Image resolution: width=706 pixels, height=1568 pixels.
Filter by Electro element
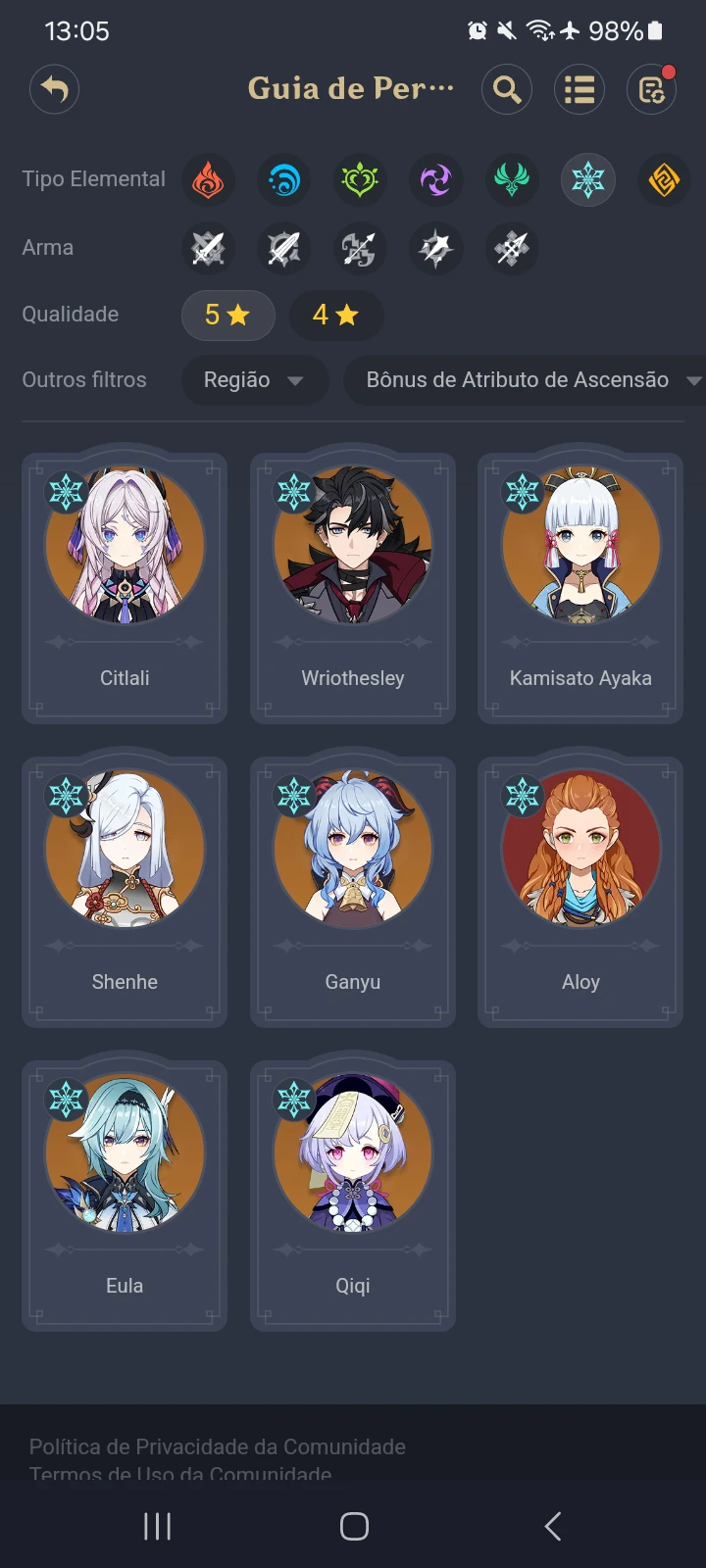point(435,180)
